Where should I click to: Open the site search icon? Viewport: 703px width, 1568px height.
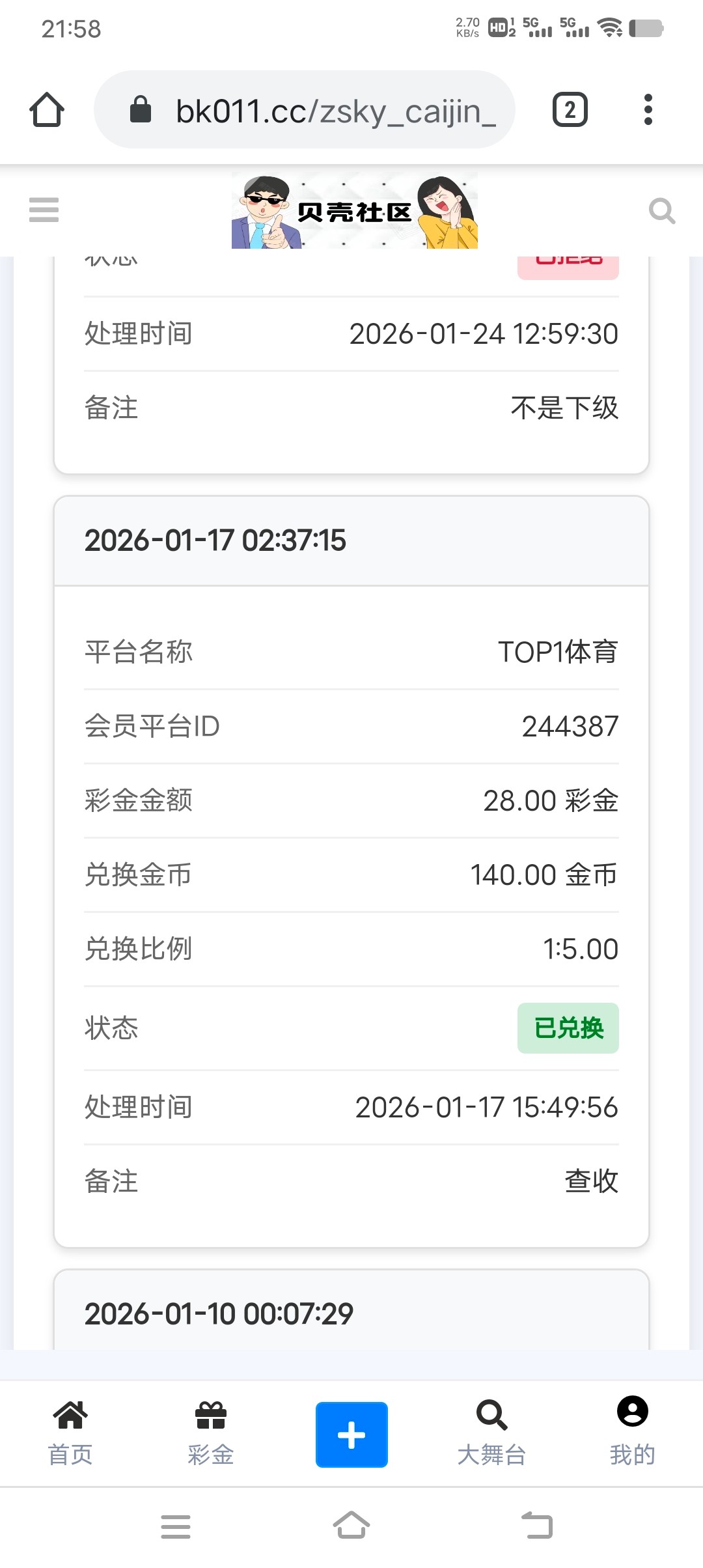click(x=662, y=211)
